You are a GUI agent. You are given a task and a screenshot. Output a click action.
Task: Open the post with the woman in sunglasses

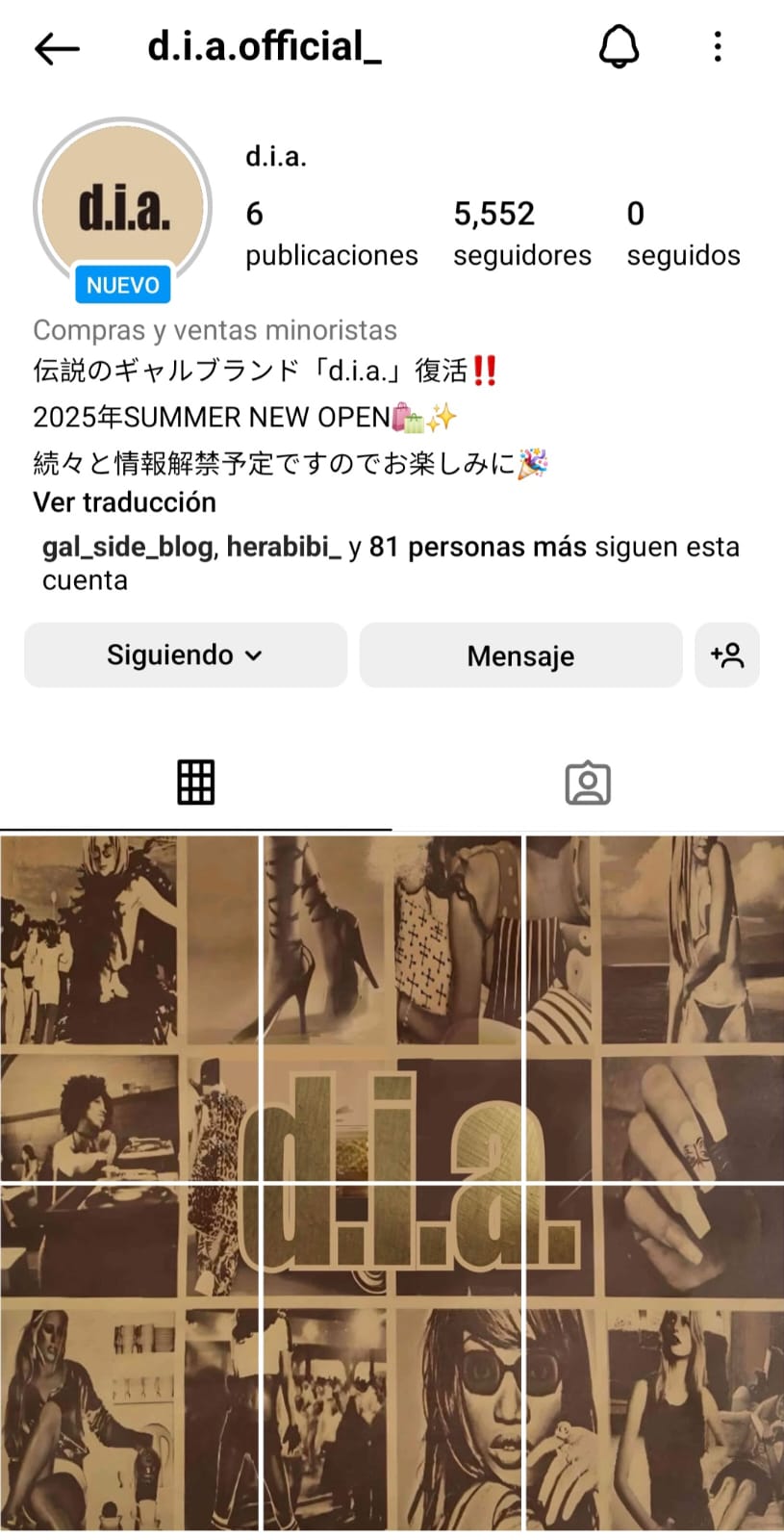[x=392, y=1357]
